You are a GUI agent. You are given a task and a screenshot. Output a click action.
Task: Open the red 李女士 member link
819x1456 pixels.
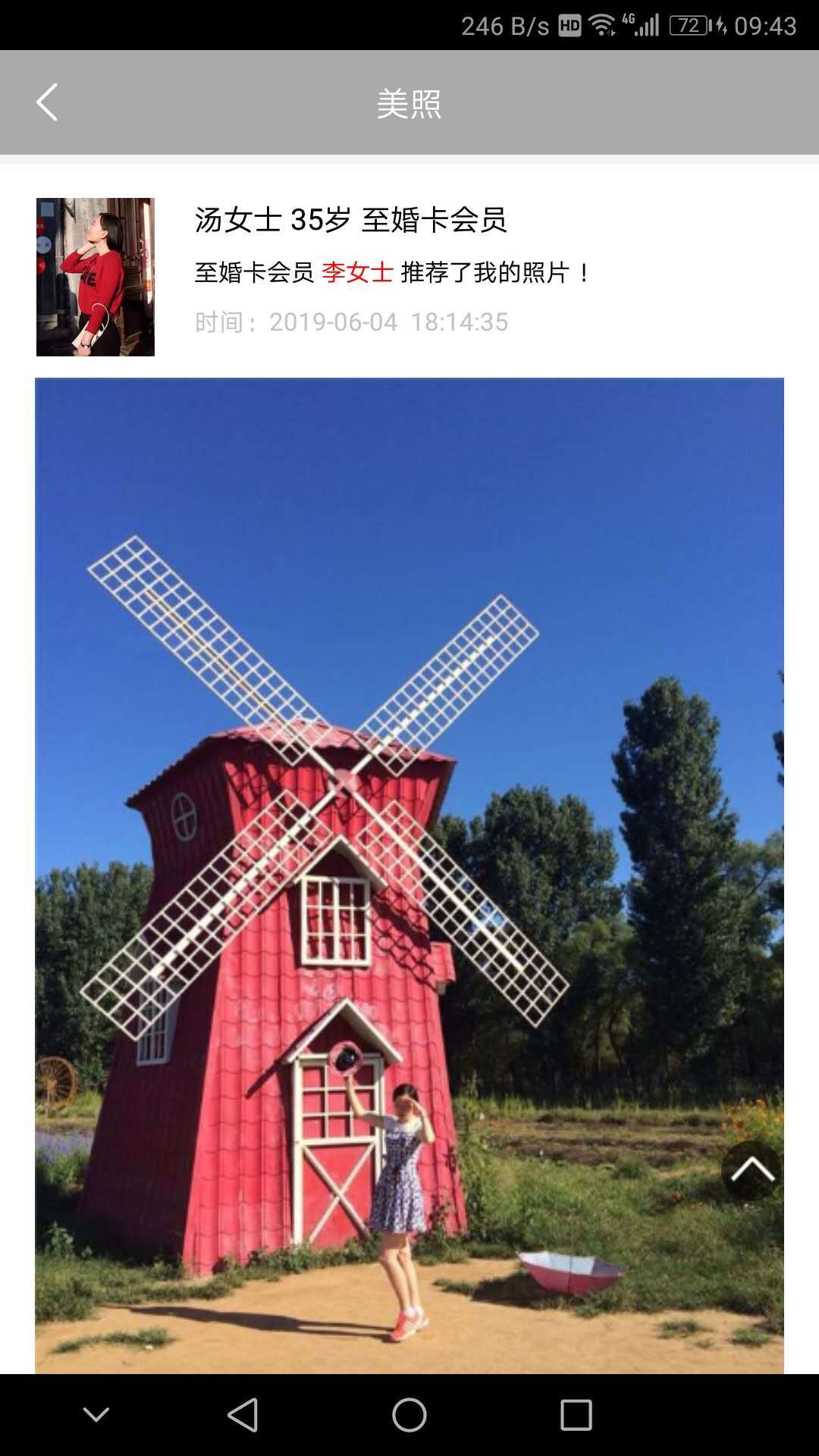(357, 272)
